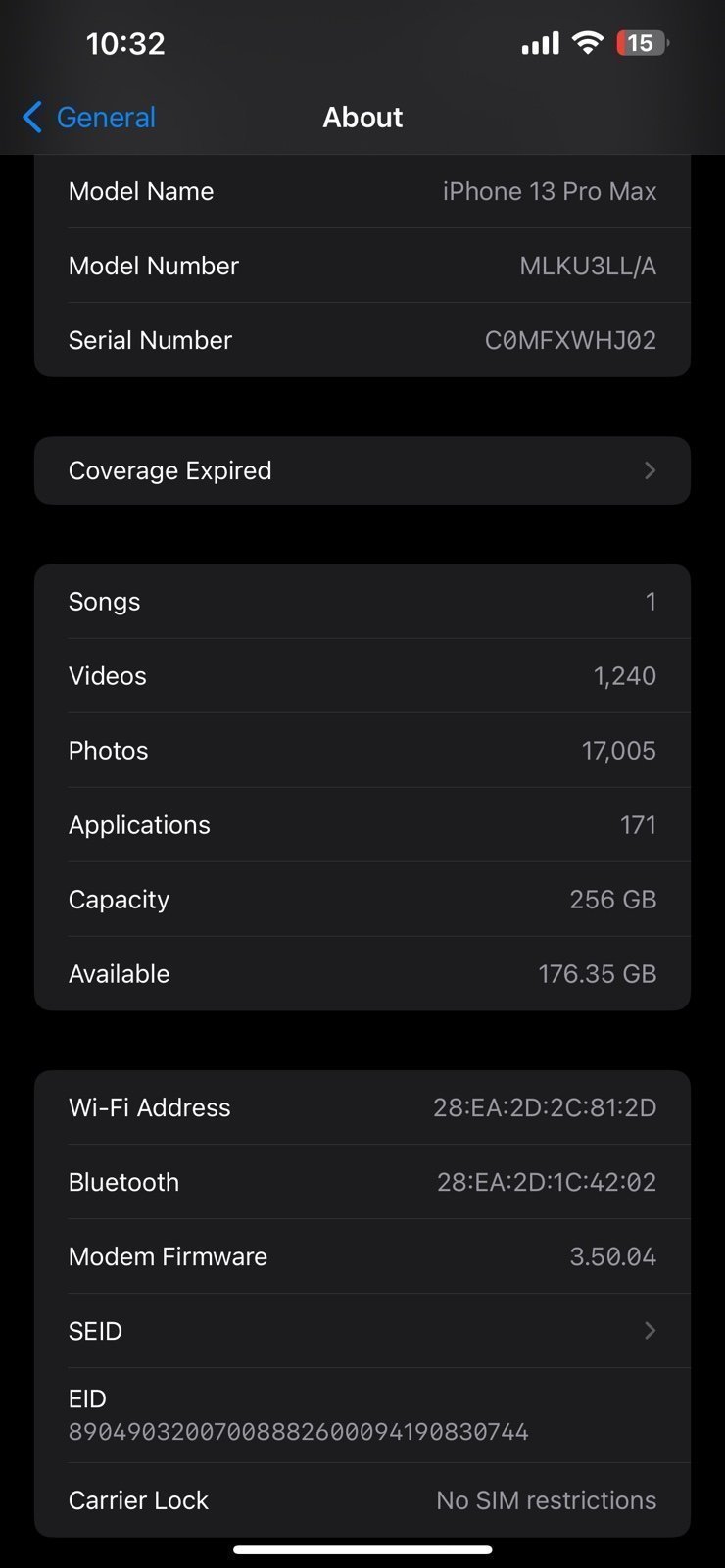Tap the clock showing 10:32
The width and height of the screenshot is (725, 1568).
tap(125, 42)
